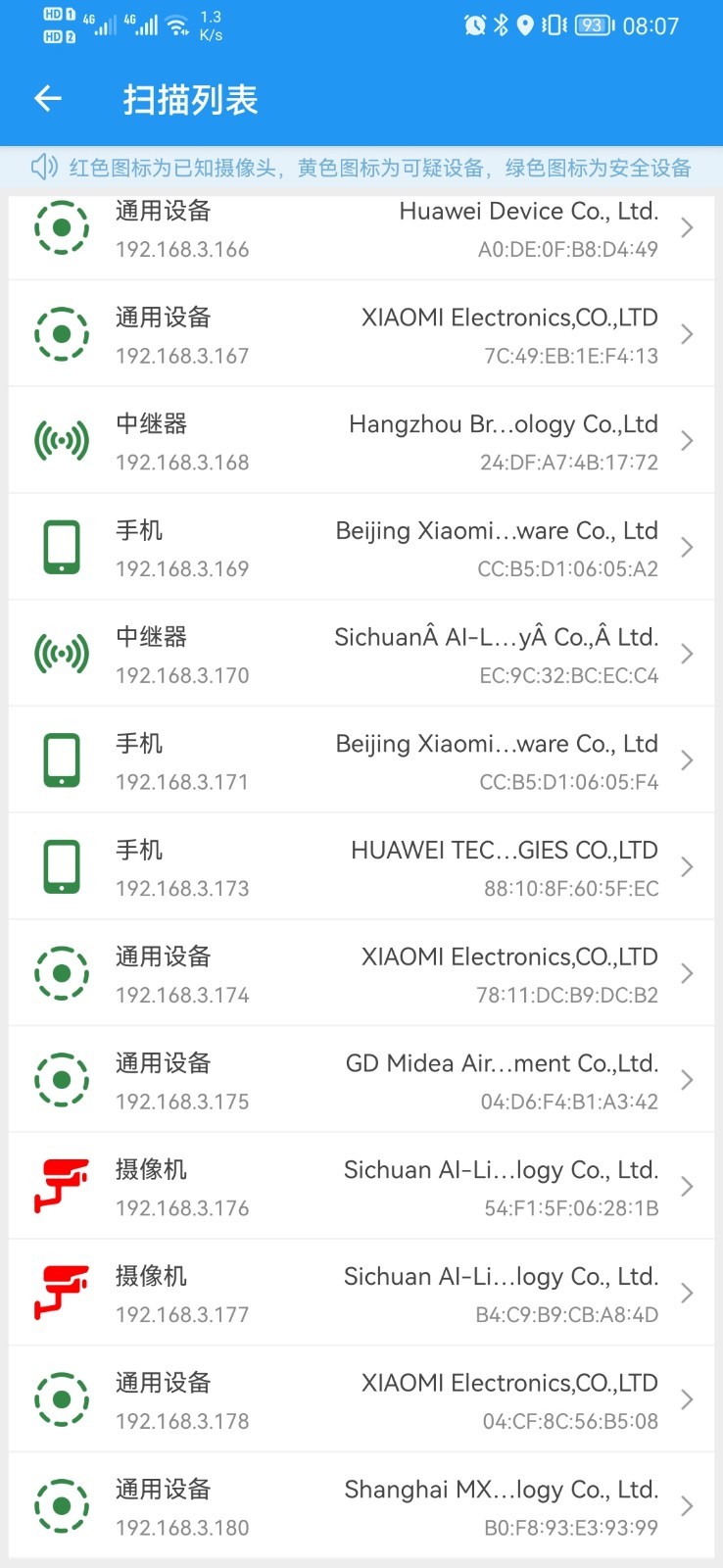This screenshot has height=1568, width=723.
Task: Tap the 扫描列表 title in the header
Action: pyautogui.click(x=188, y=99)
